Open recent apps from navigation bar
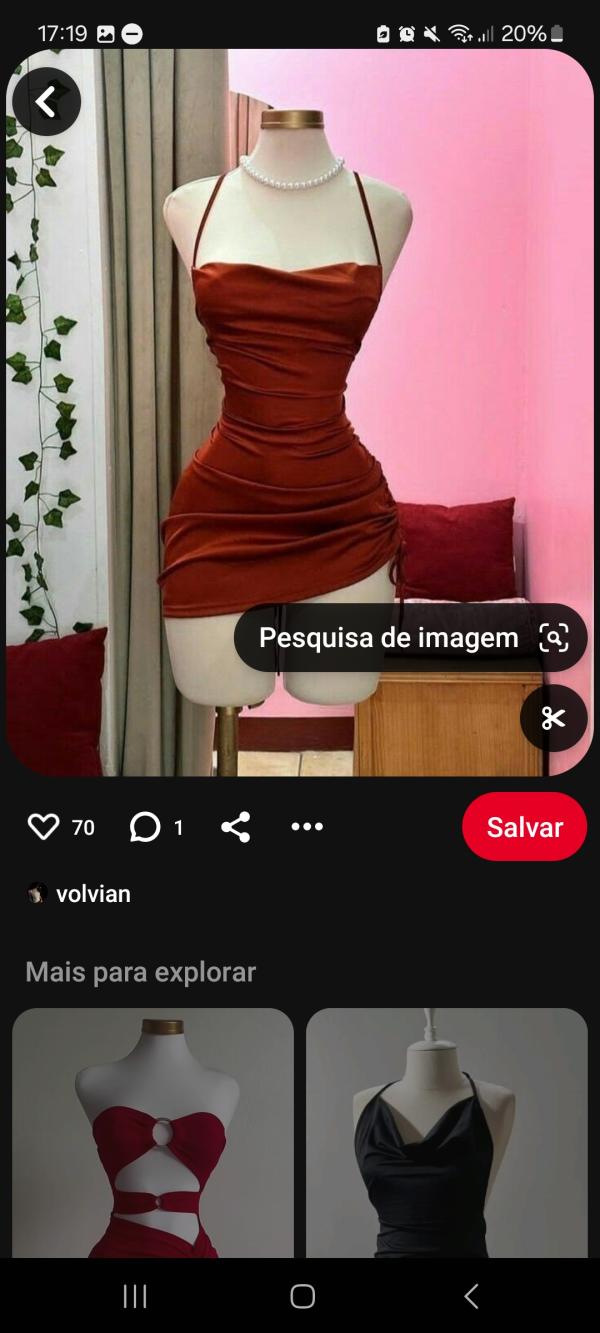The image size is (600, 1333). pos(134,1297)
